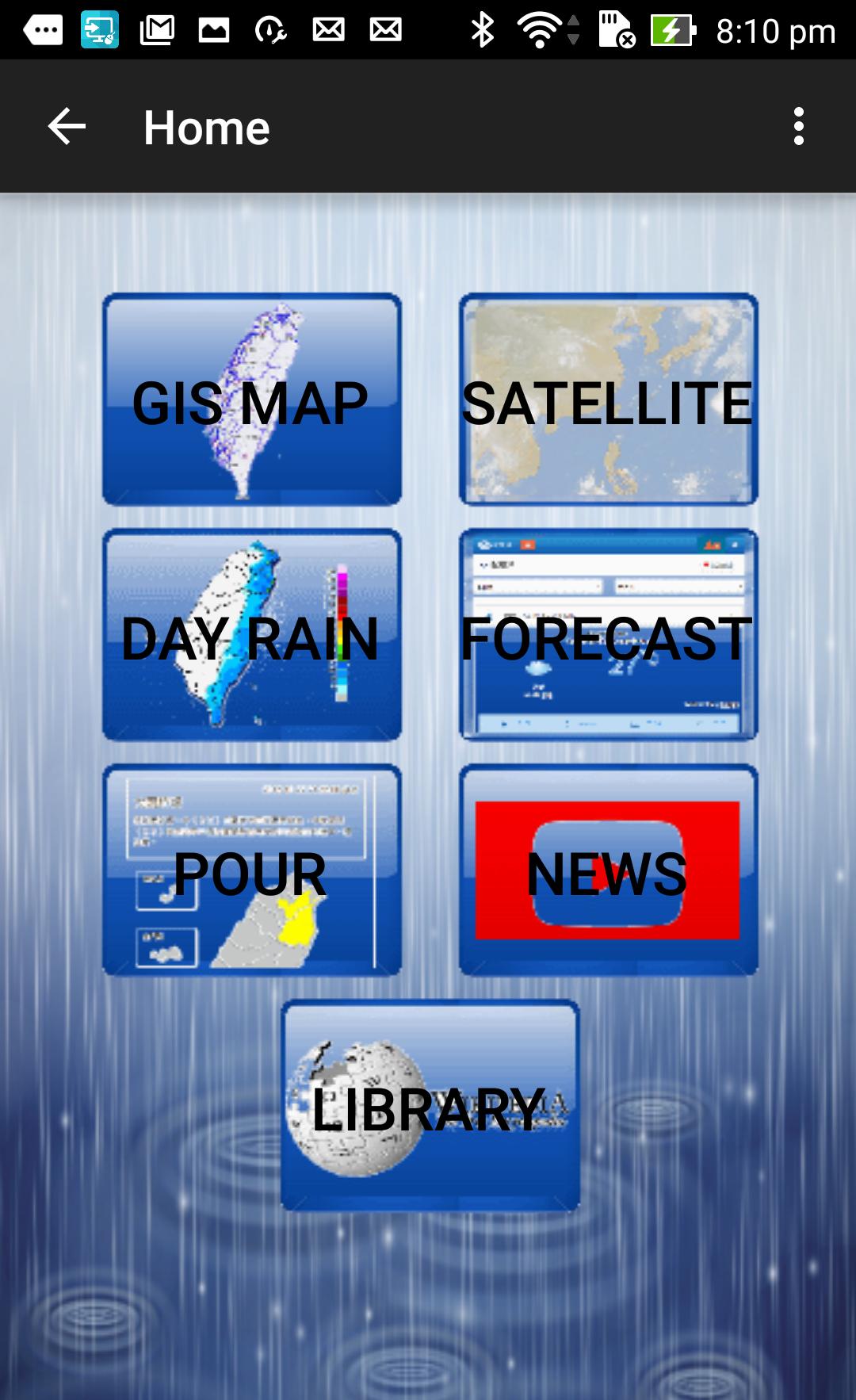This screenshot has width=856, height=1400.
Task: Select the DAY RAIN tile
Action: 252,635
